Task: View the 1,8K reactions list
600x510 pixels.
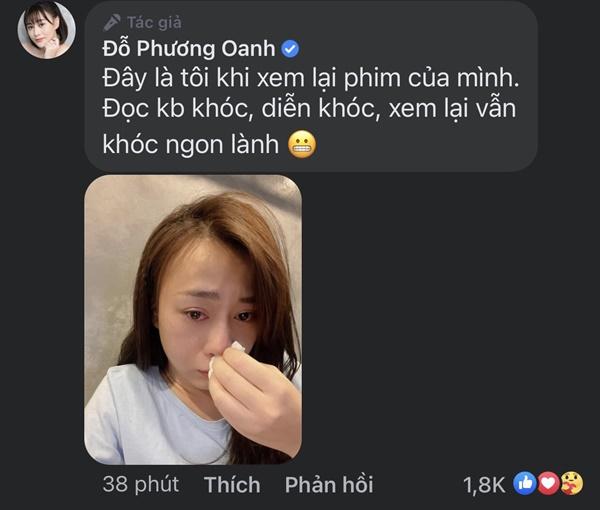Action: point(523,485)
